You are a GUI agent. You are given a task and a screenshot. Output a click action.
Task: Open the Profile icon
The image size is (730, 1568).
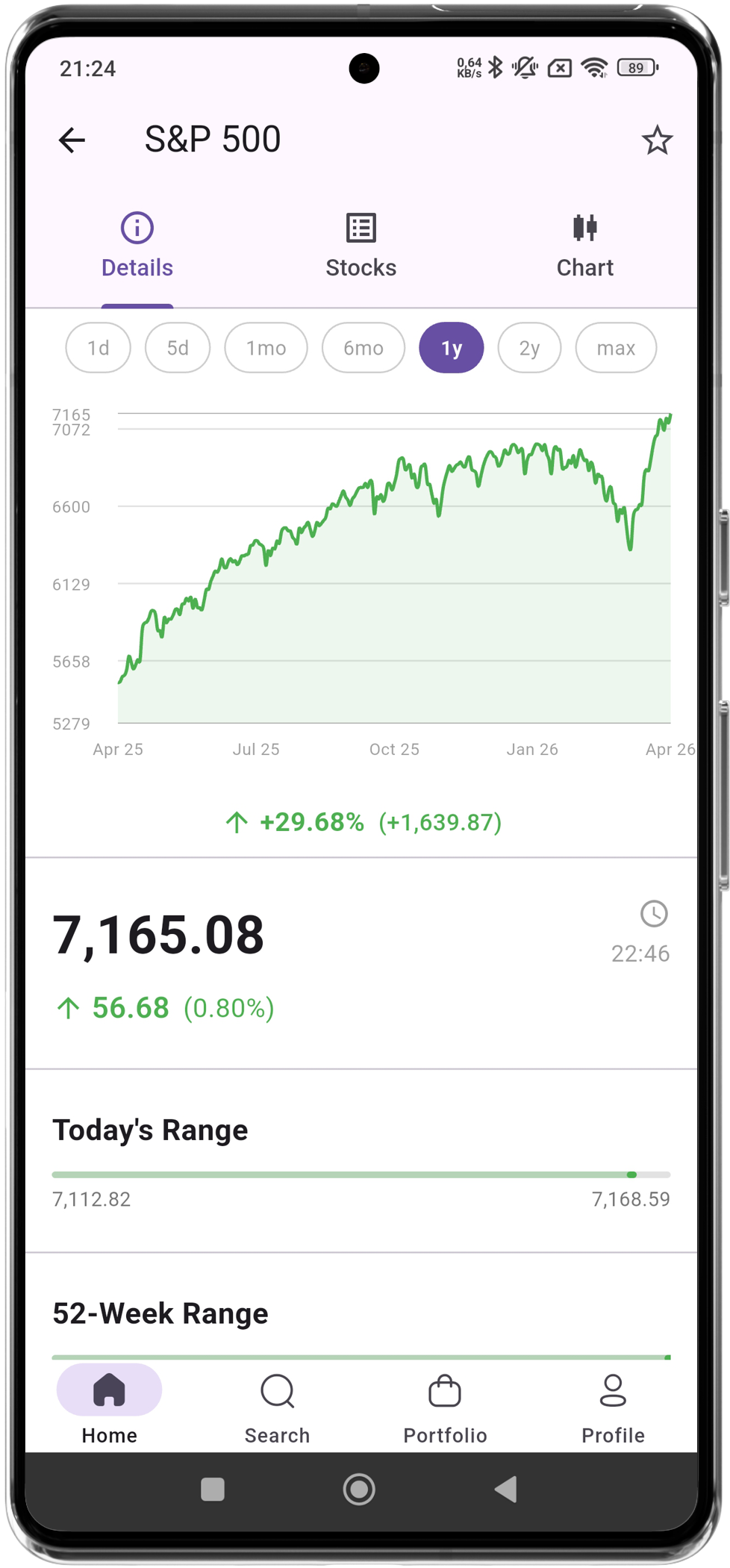[613, 1389]
